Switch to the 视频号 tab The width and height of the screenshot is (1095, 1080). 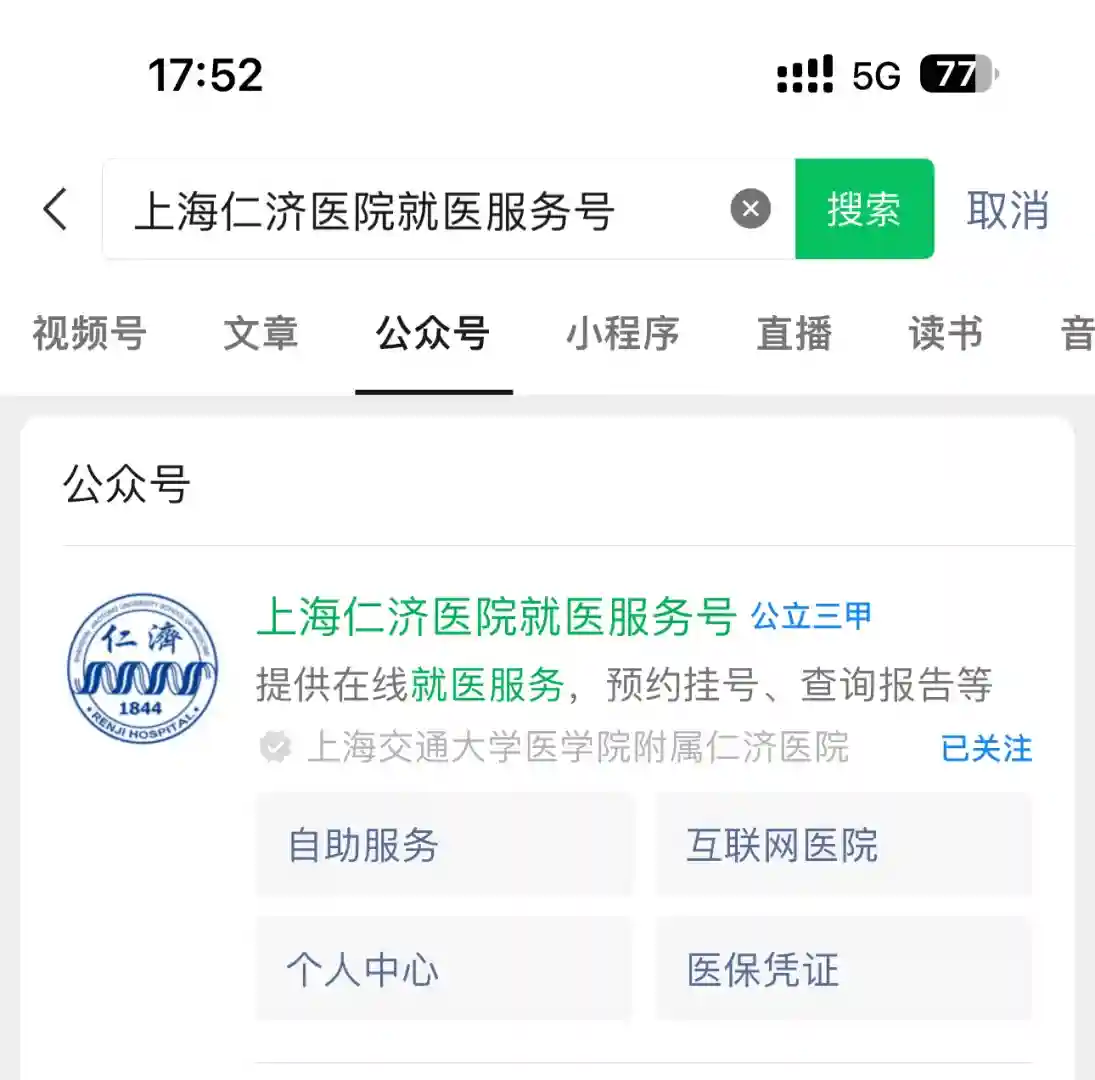point(89,334)
